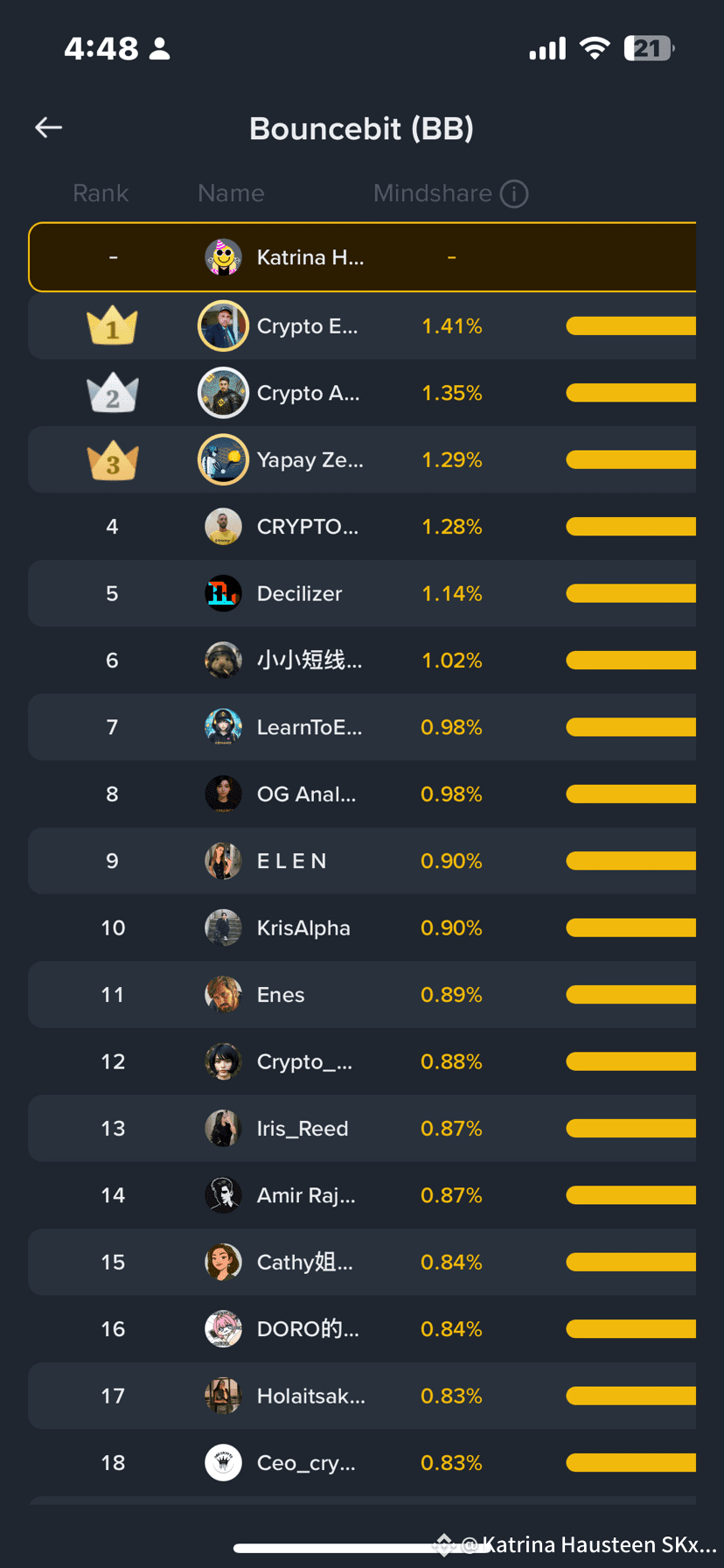Open the Decilizer row
This screenshot has width=724, height=1568.
click(362, 593)
